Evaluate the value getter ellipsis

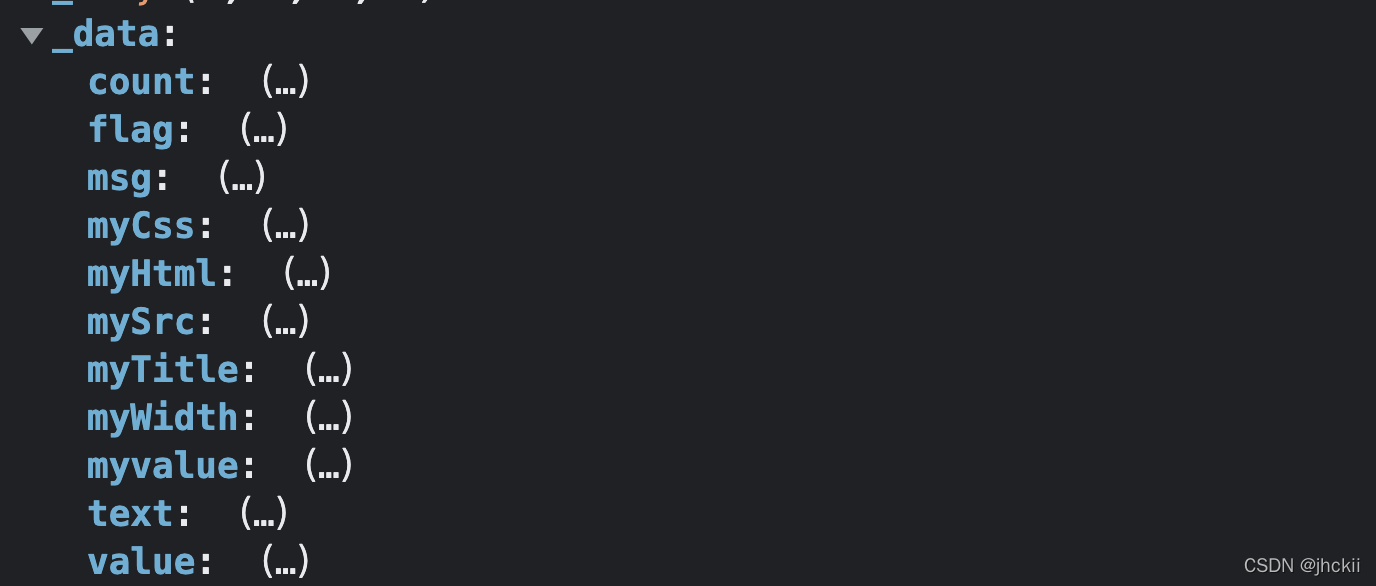pyautogui.click(x=285, y=562)
